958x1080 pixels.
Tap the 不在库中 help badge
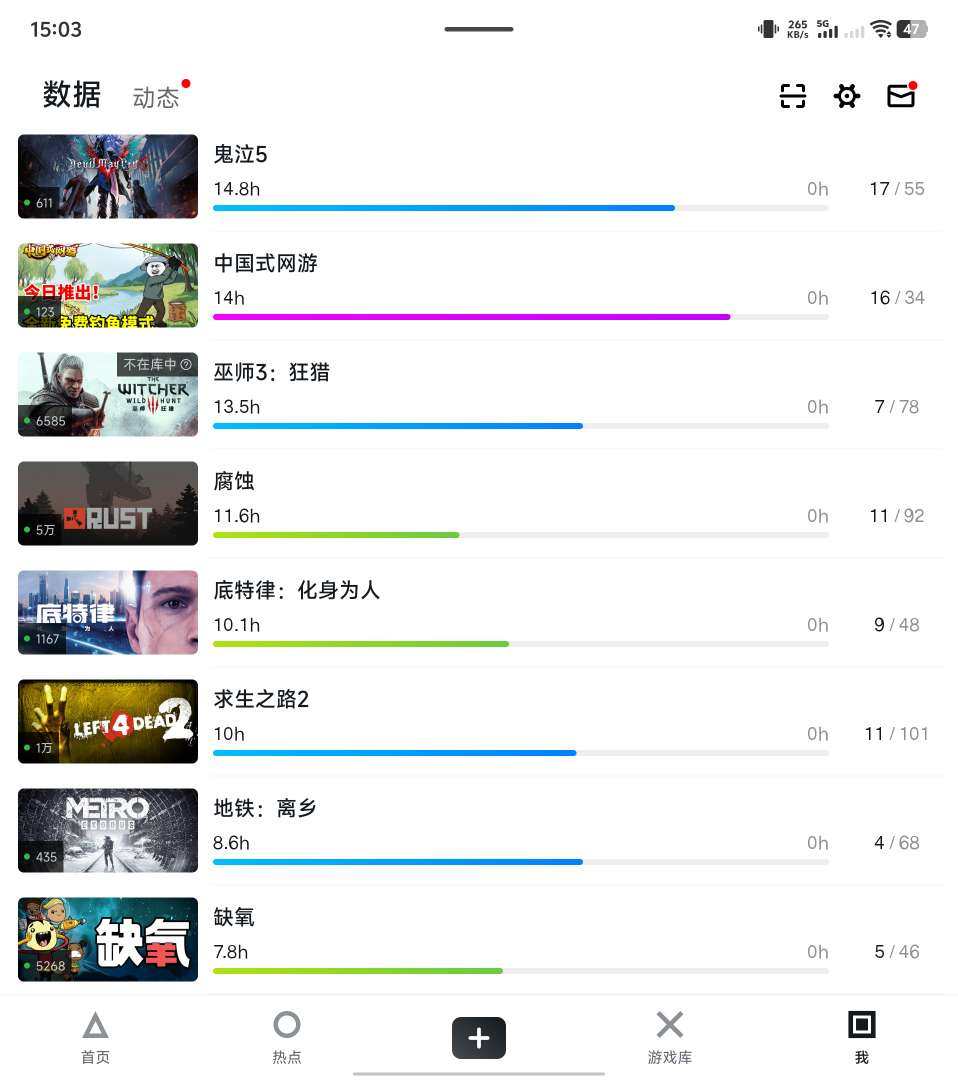tap(157, 365)
